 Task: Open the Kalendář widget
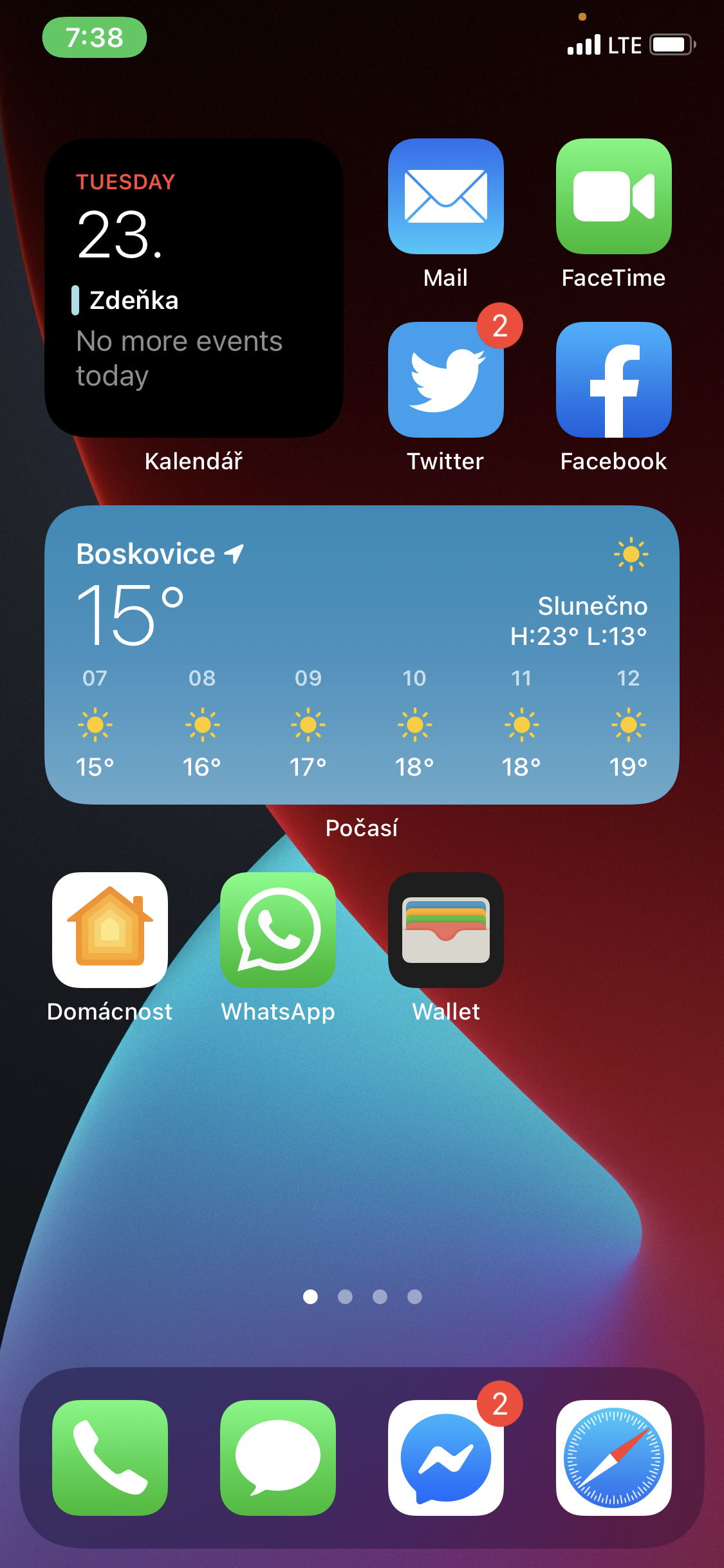[194, 288]
